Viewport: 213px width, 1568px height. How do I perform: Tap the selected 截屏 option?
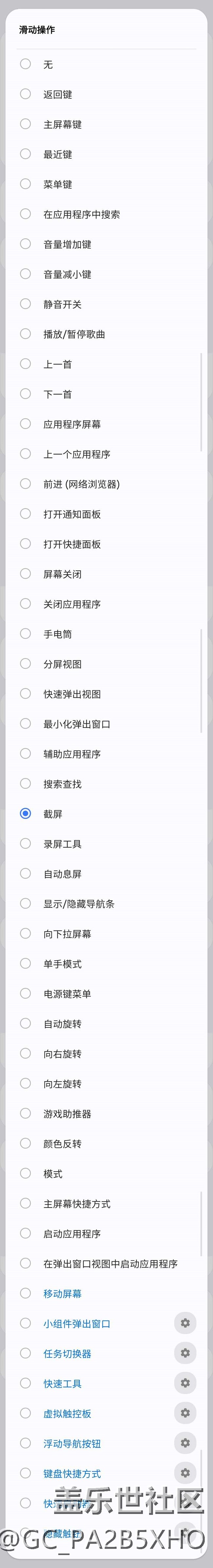pyautogui.click(x=26, y=814)
